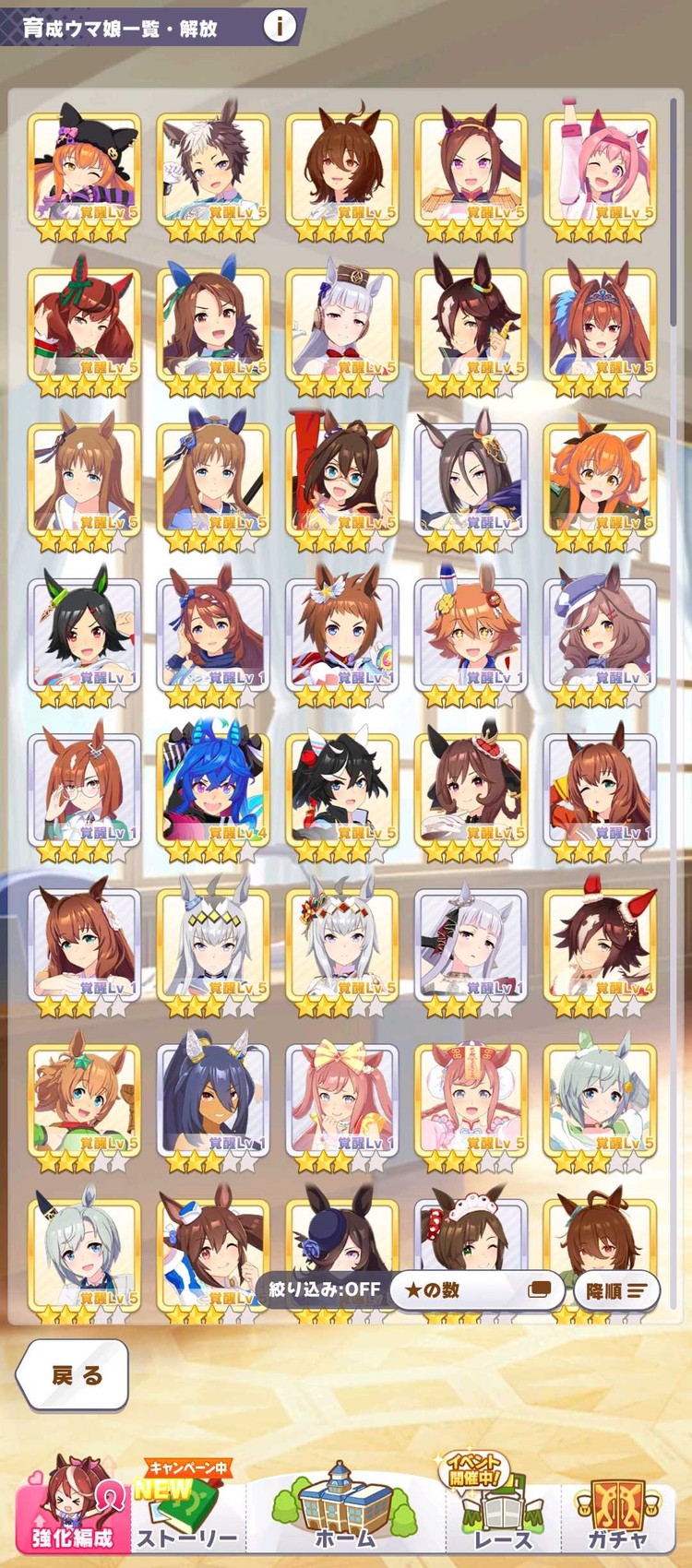Screen dimensions: 692x1568
Task: Pick the pink-haired girl with yellow bow
Action: pyautogui.click(x=342, y=1101)
